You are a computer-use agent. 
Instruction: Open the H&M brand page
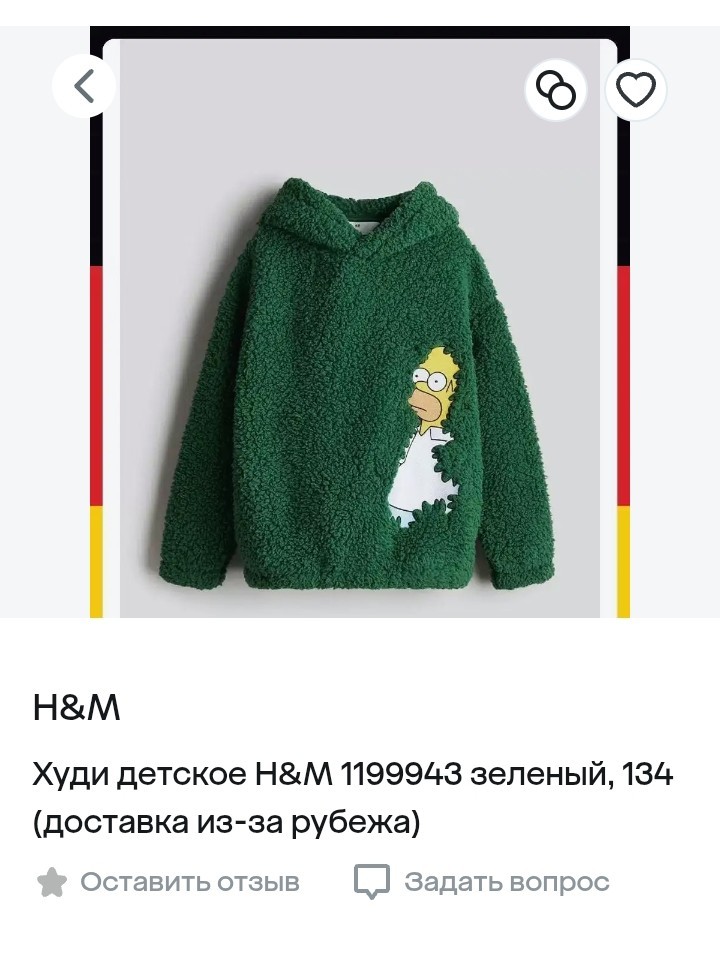pyautogui.click(x=76, y=708)
